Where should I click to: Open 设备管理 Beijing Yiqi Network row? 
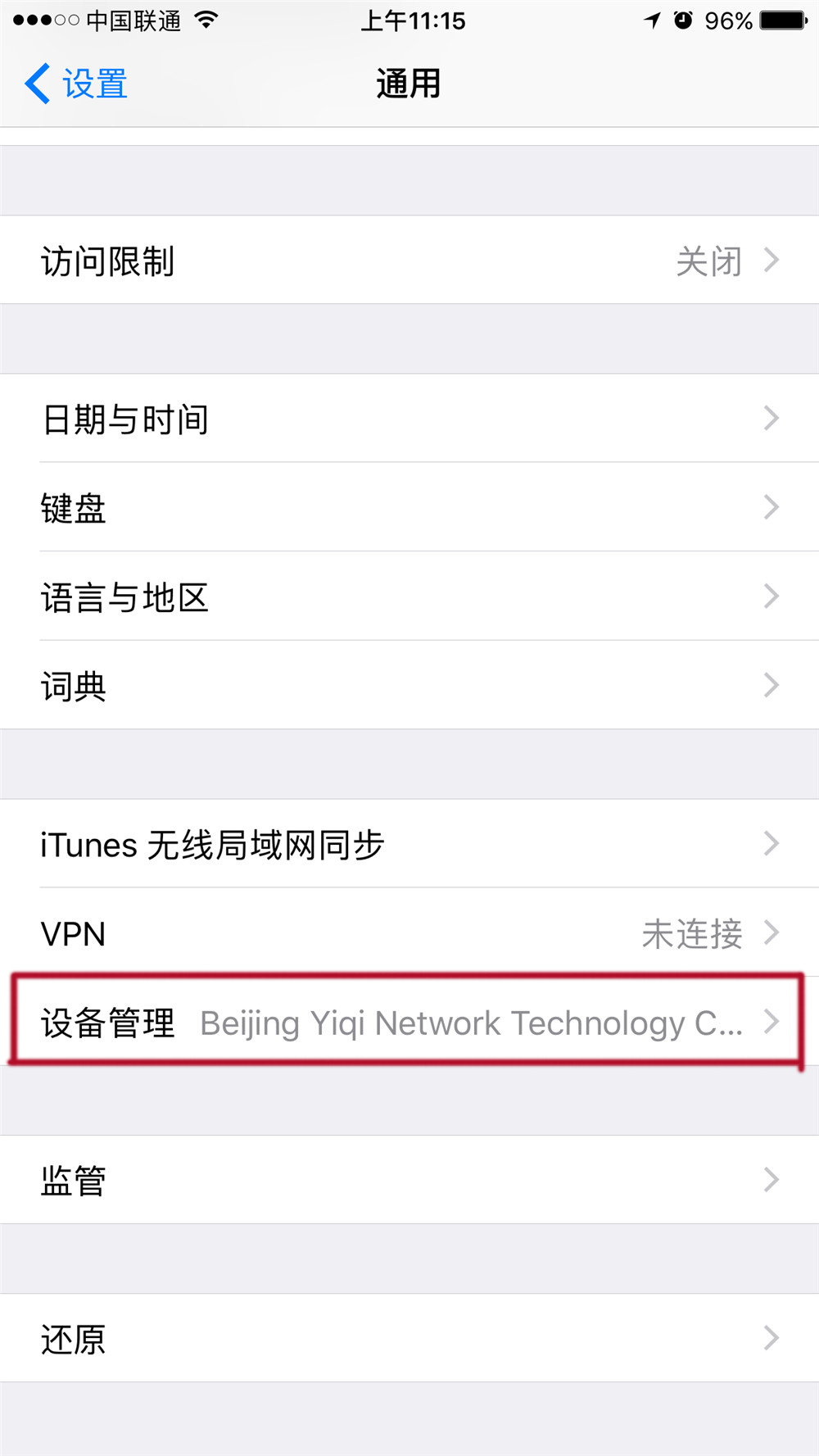tap(409, 1022)
